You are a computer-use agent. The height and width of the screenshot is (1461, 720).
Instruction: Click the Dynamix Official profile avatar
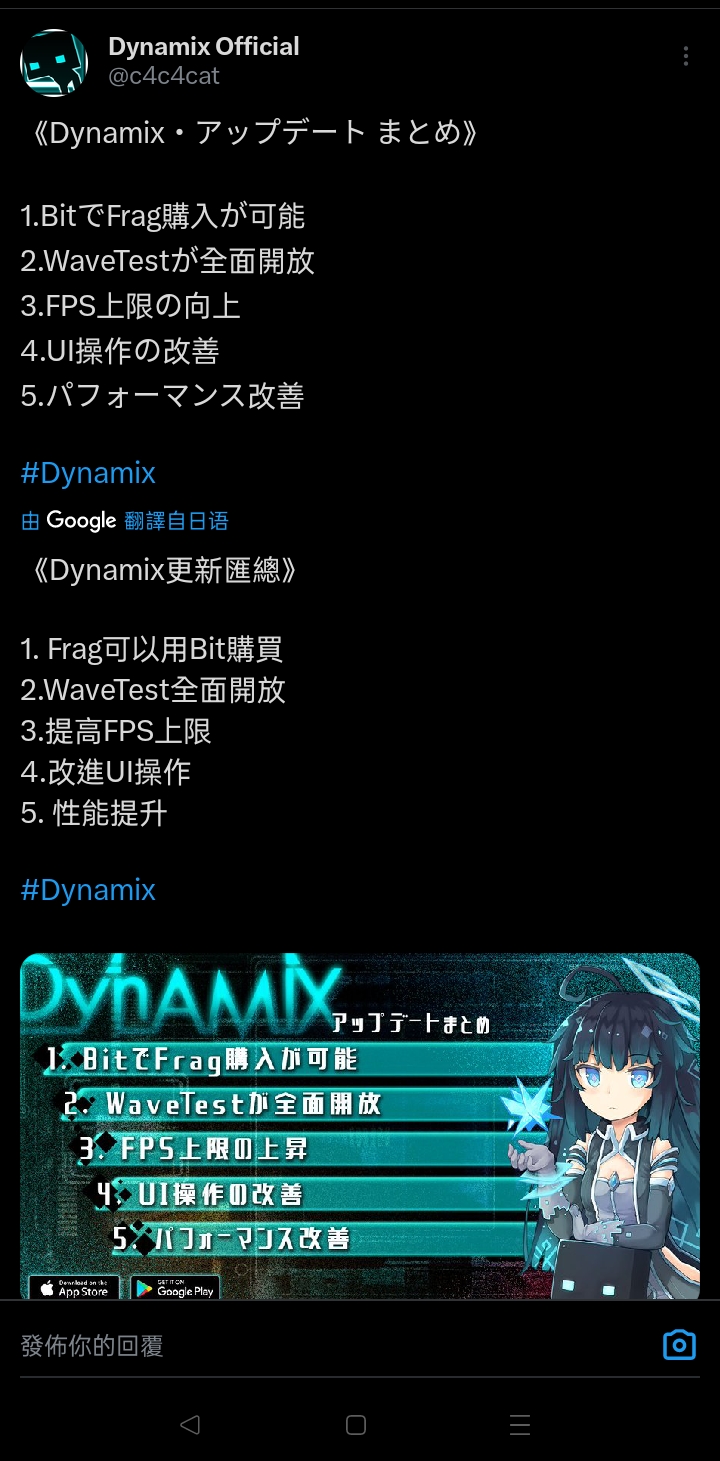point(55,63)
